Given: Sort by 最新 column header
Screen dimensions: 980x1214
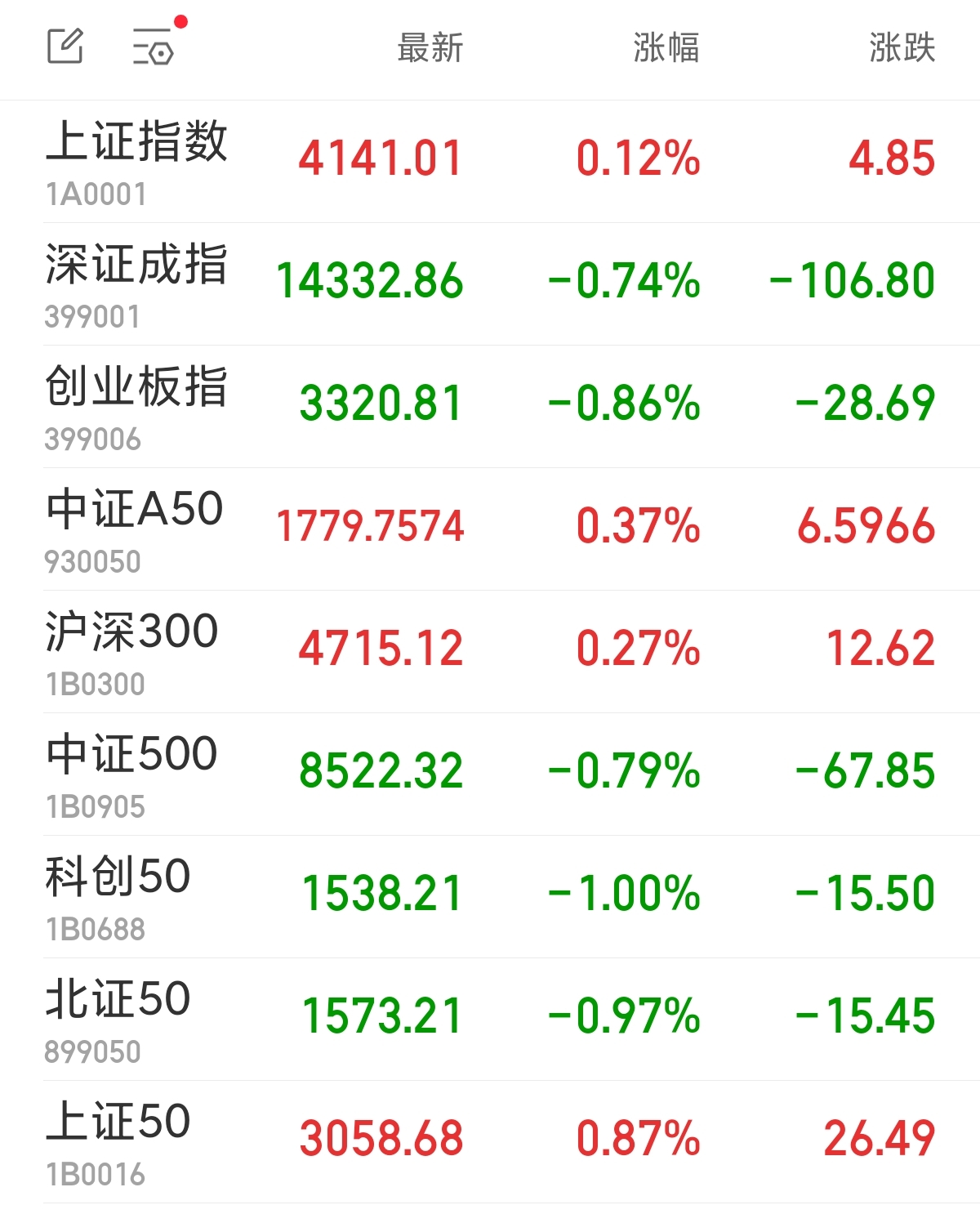Looking at the screenshot, I should point(430,48).
